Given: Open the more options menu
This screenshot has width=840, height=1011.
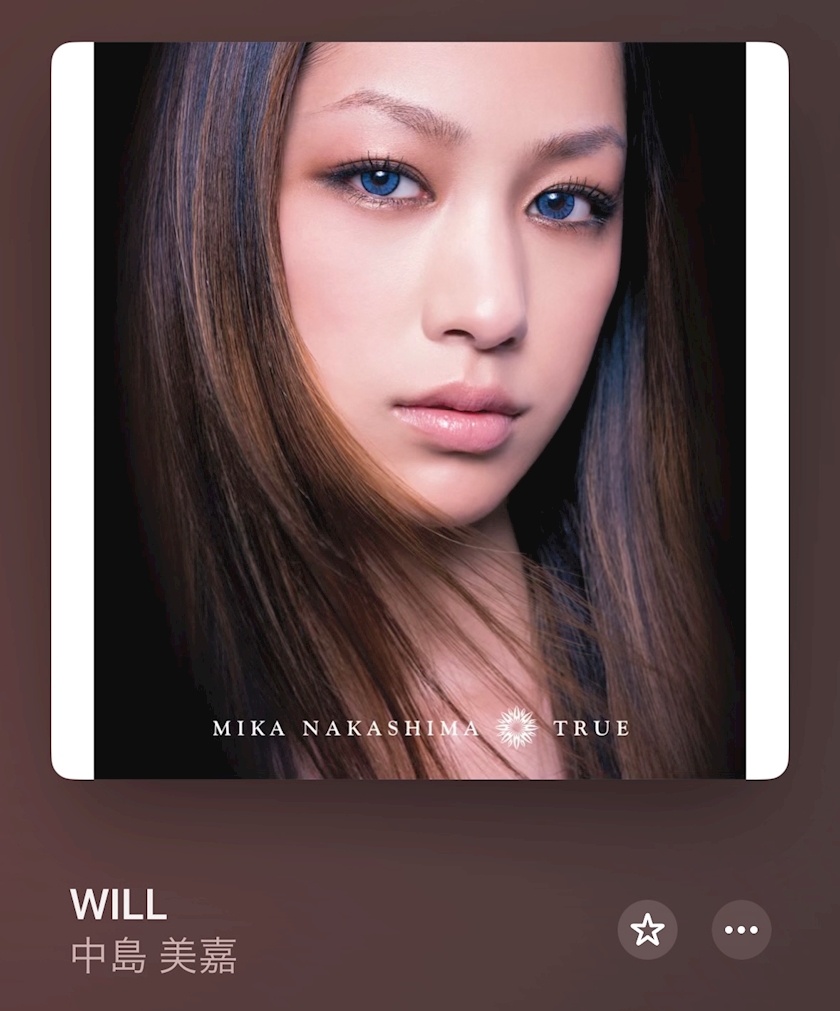Looking at the screenshot, I should 741,929.
